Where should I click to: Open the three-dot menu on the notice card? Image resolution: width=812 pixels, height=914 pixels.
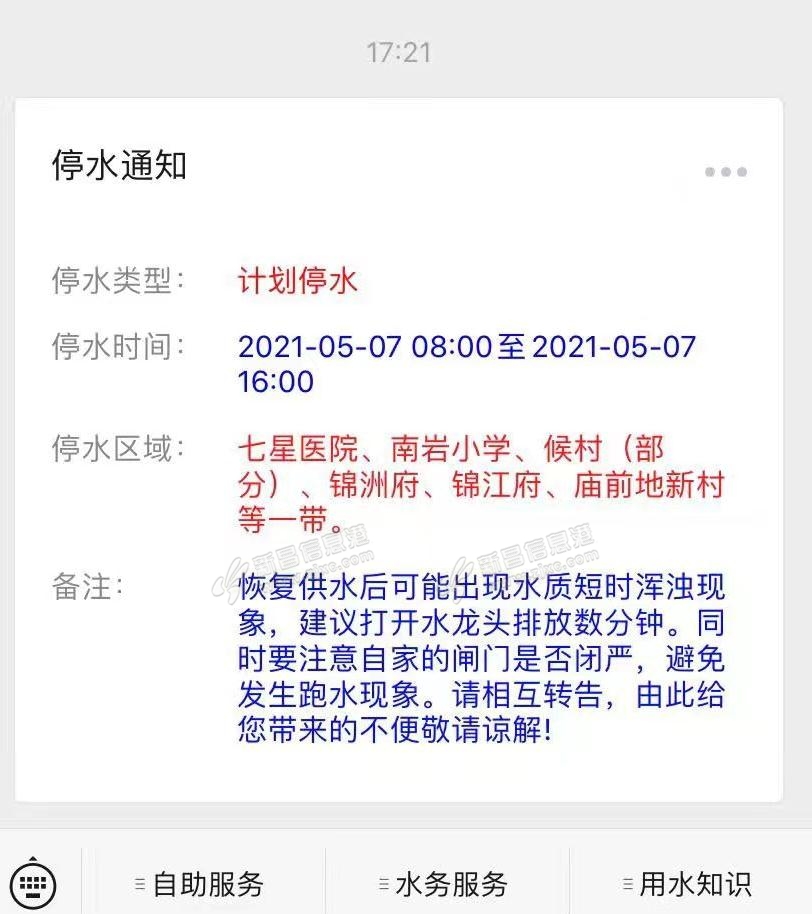pyautogui.click(x=725, y=172)
